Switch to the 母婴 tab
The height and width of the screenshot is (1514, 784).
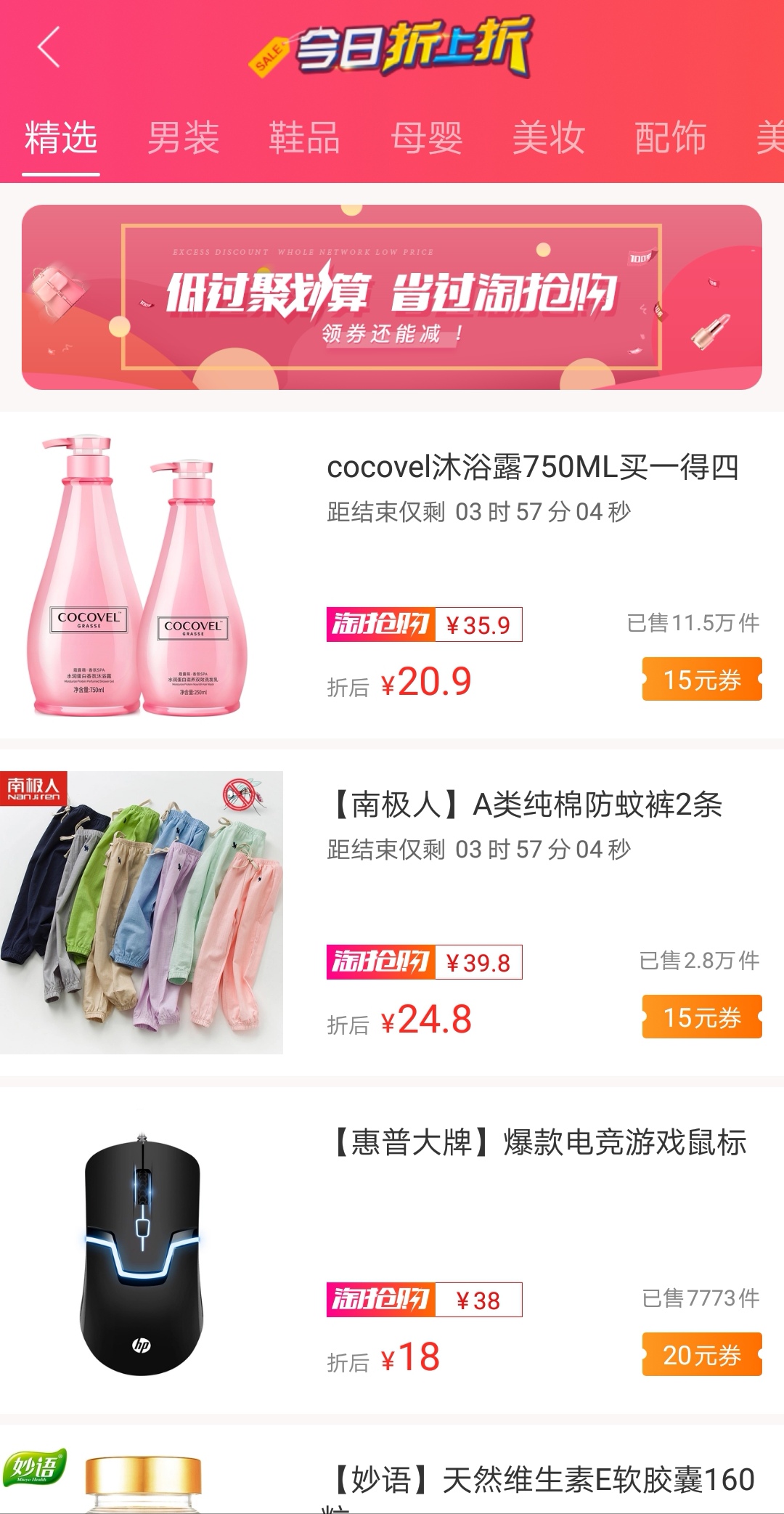[427, 138]
